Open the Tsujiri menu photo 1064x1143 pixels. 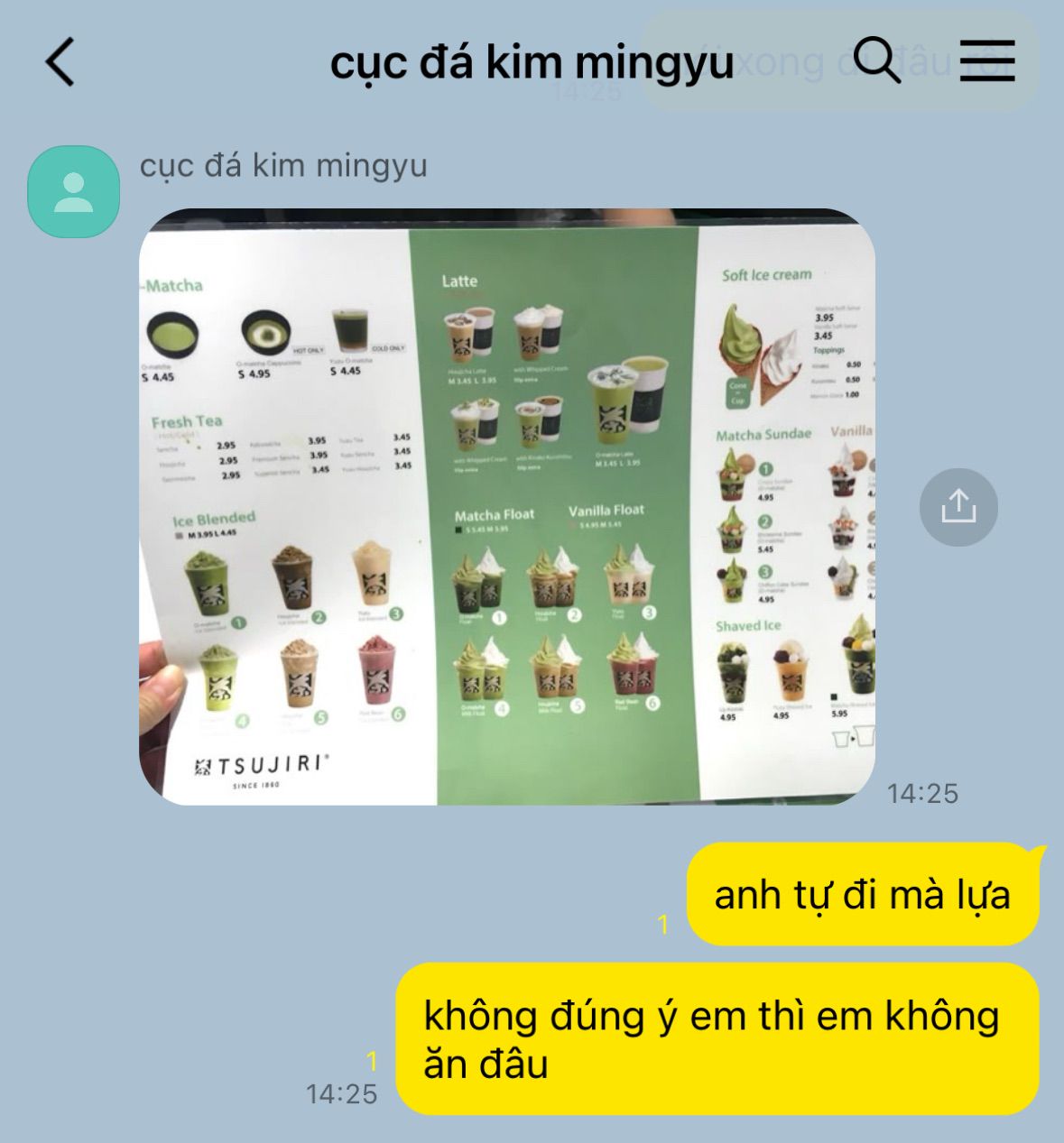(507, 507)
